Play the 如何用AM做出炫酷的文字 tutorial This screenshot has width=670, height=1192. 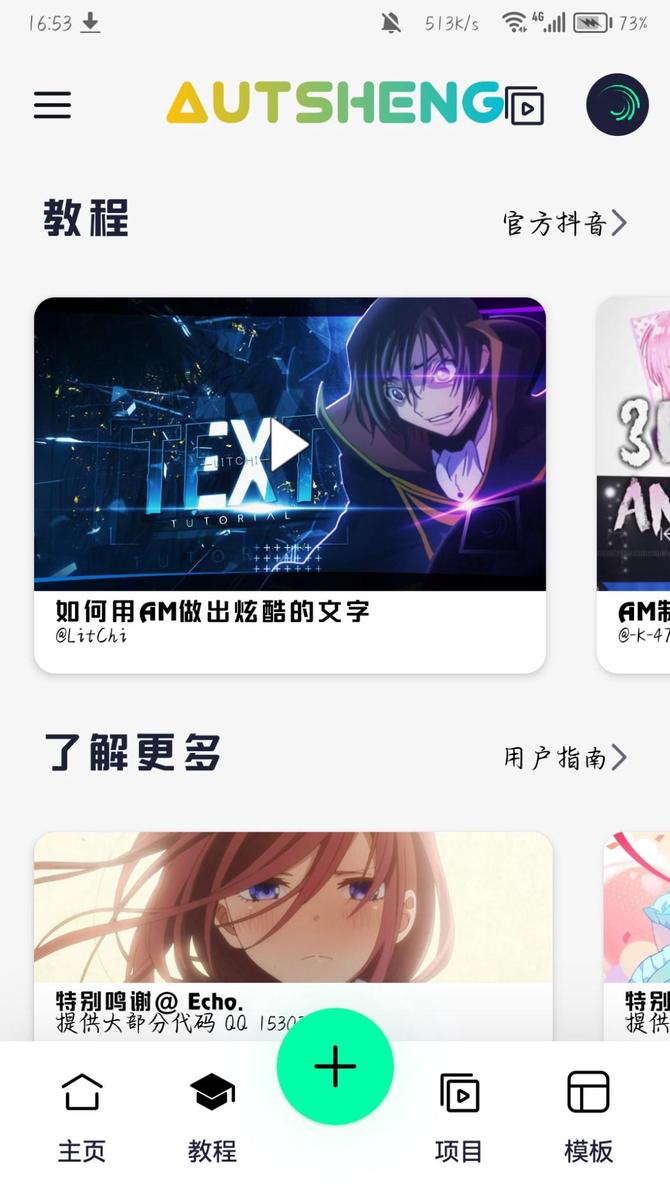click(x=289, y=447)
